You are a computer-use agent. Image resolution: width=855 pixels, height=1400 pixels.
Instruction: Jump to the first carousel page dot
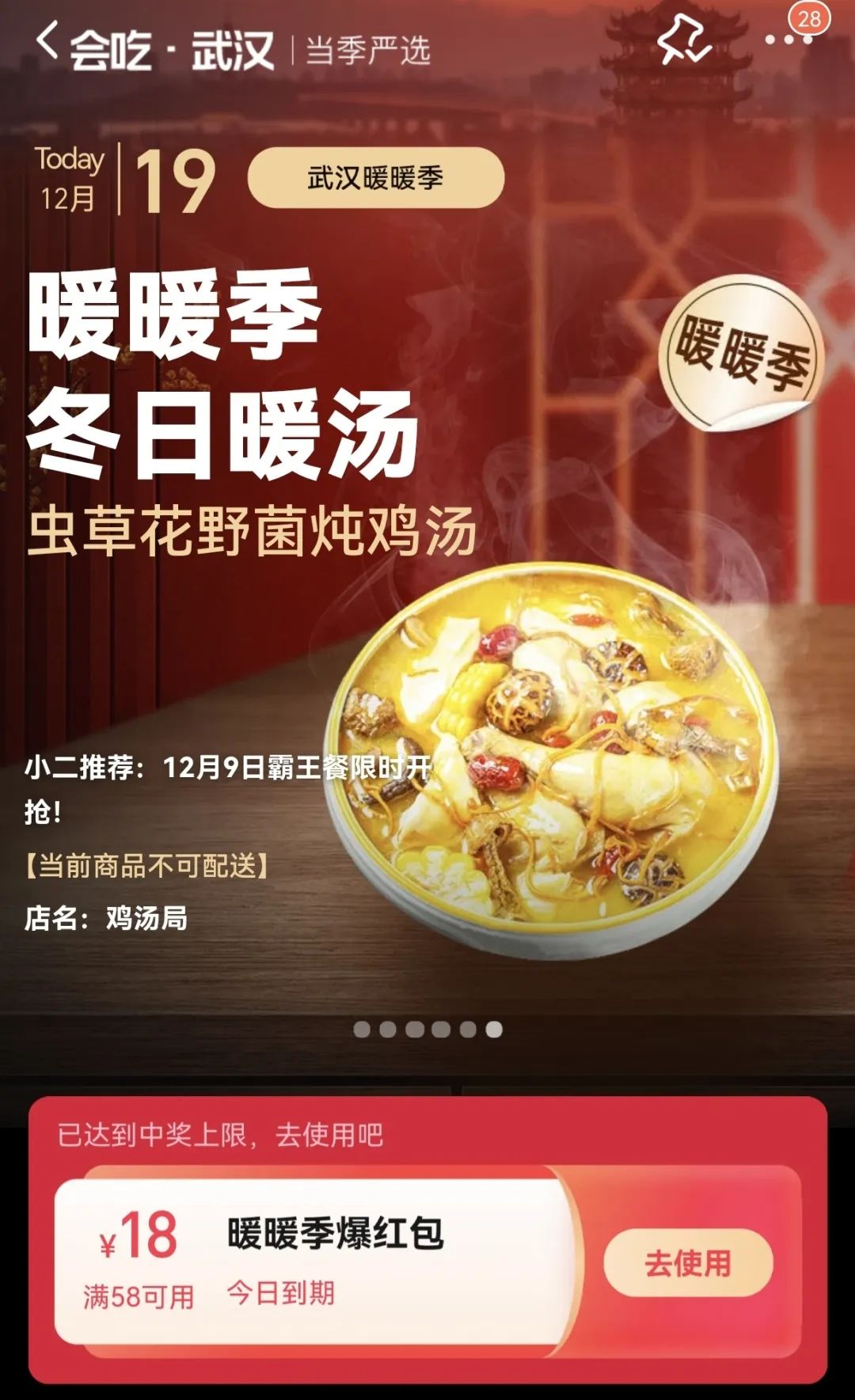(362, 1029)
